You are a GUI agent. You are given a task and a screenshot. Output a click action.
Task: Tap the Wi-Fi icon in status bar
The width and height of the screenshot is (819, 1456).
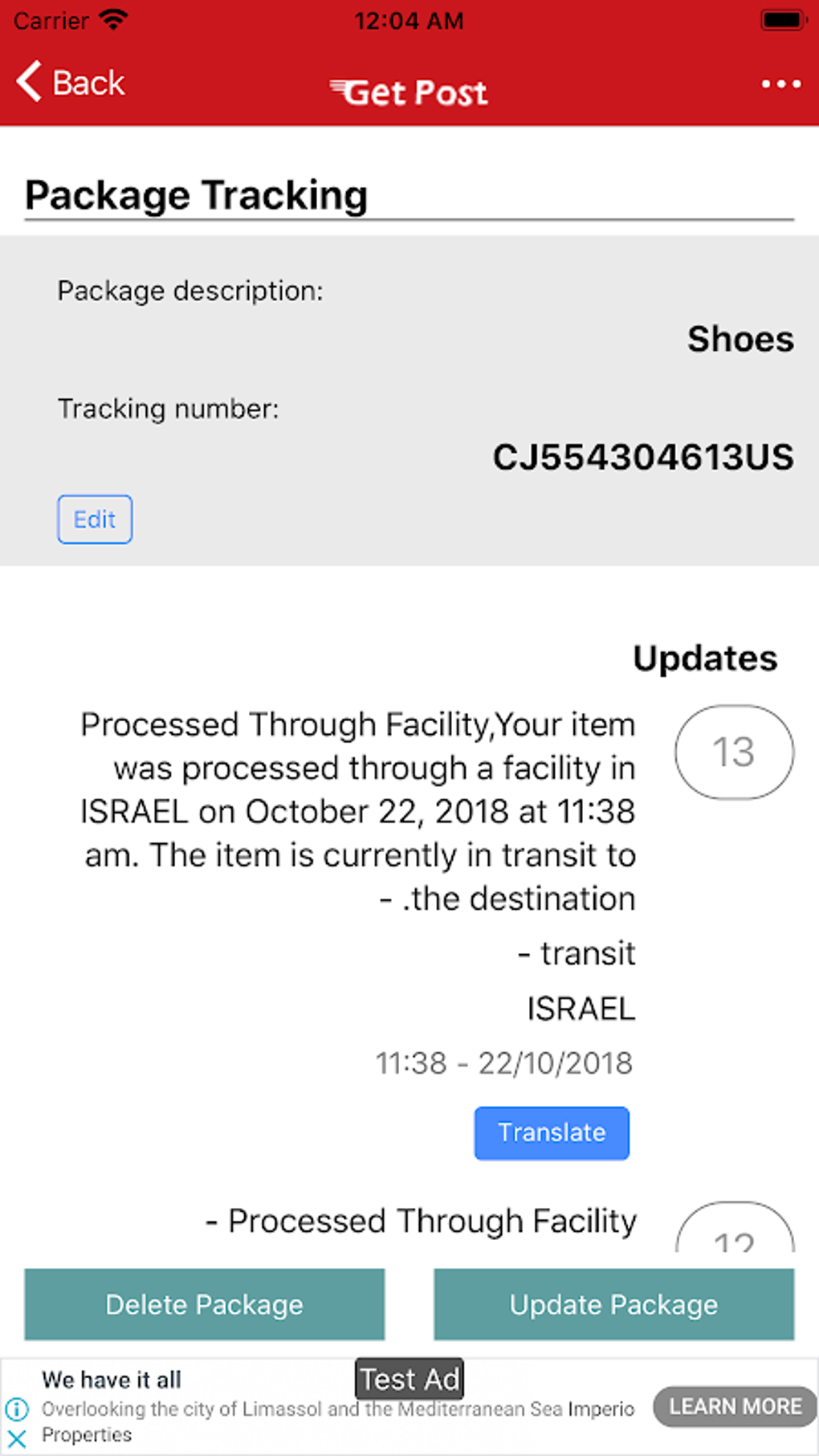[112, 19]
